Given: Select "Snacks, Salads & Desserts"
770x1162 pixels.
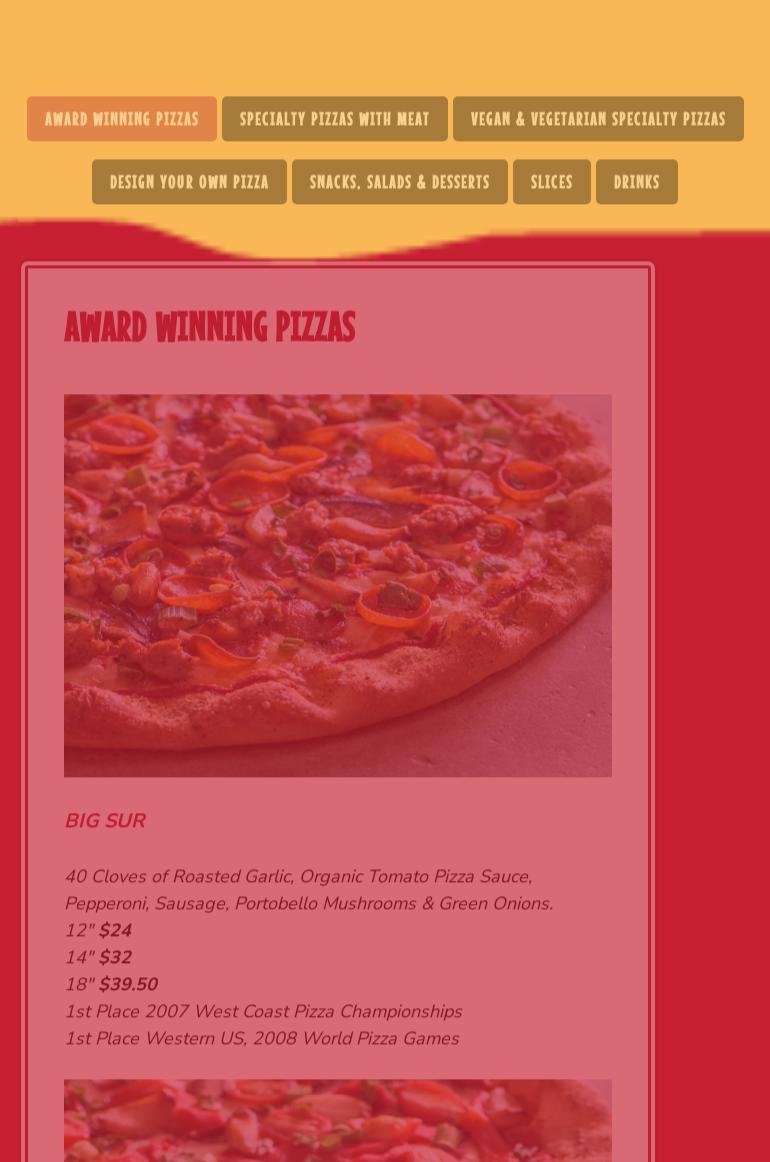Looking at the screenshot, I should (x=399, y=181).
